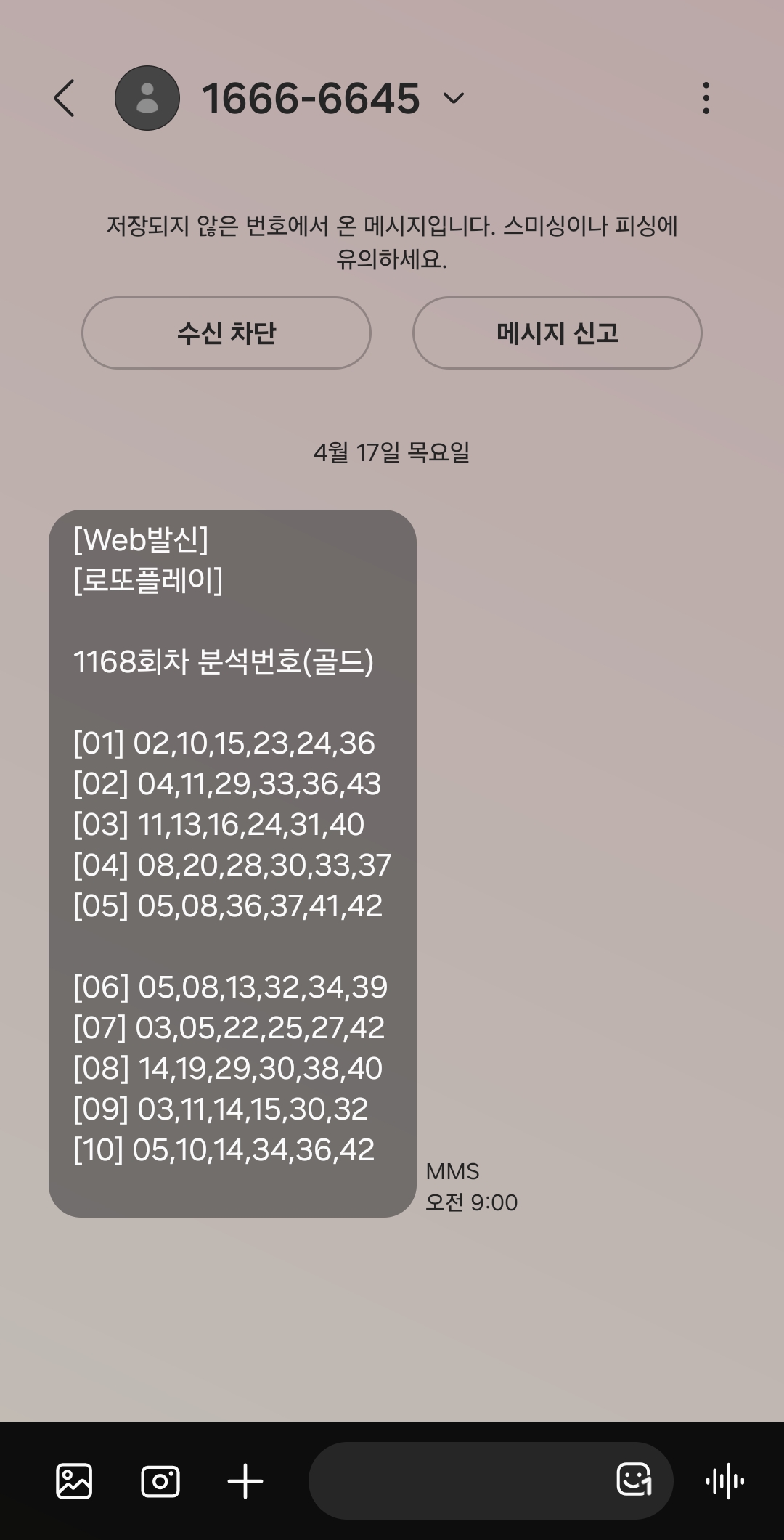
Task: Open the 1666-6645 contact avatar
Action: pyautogui.click(x=147, y=98)
